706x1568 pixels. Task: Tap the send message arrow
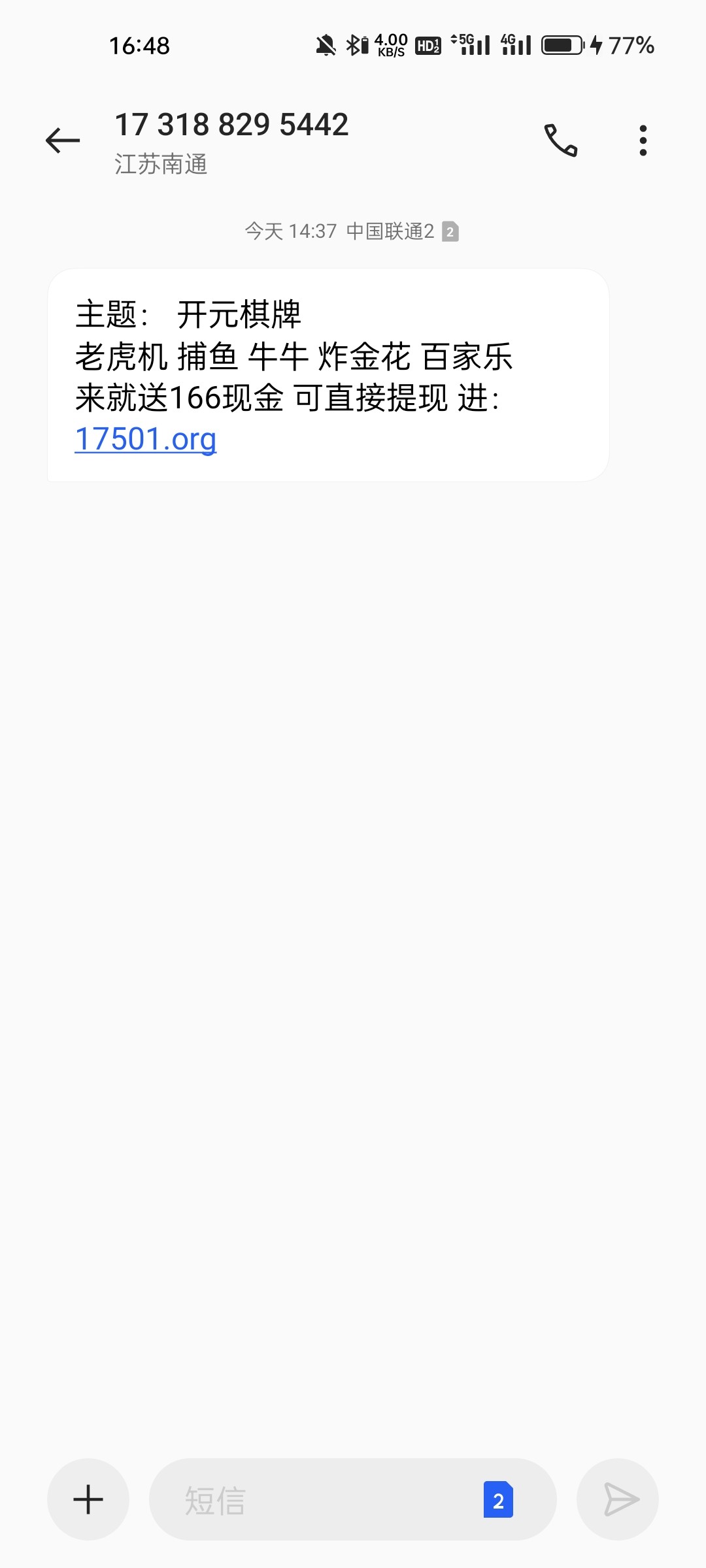[x=618, y=1499]
